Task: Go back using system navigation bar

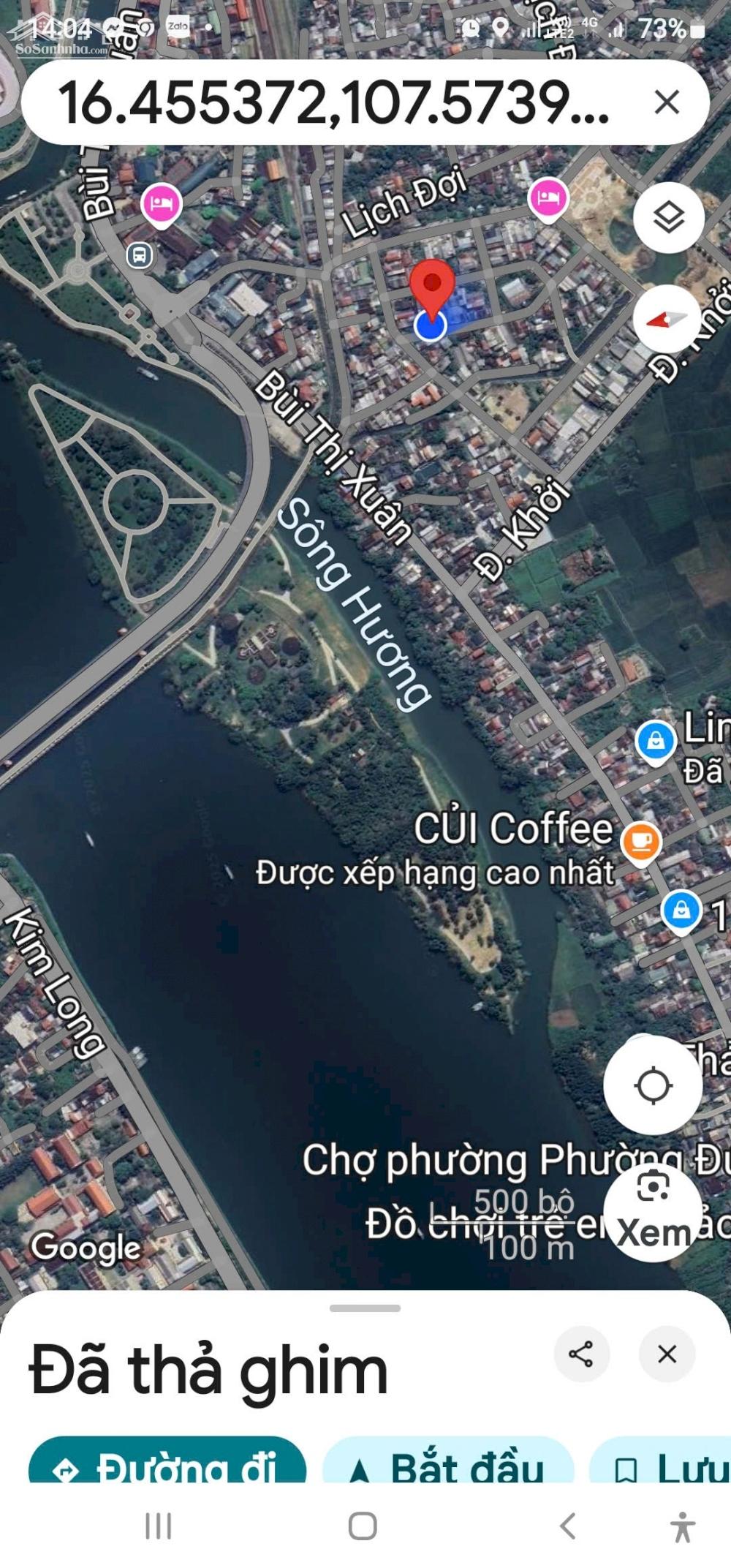Action: [567, 1526]
